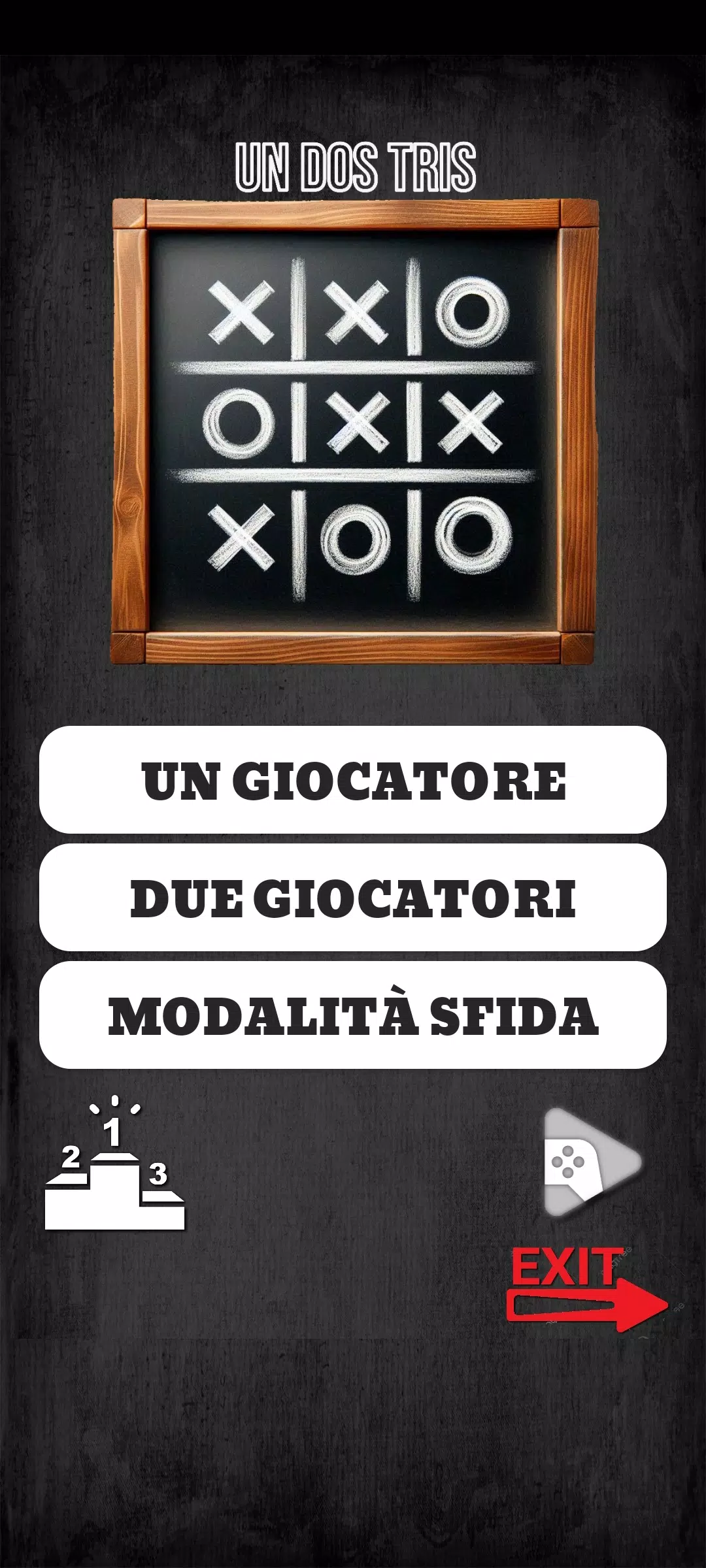This screenshot has width=706, height=1568.
Task: Open the Google Play Games icon
Action: 592,1163
